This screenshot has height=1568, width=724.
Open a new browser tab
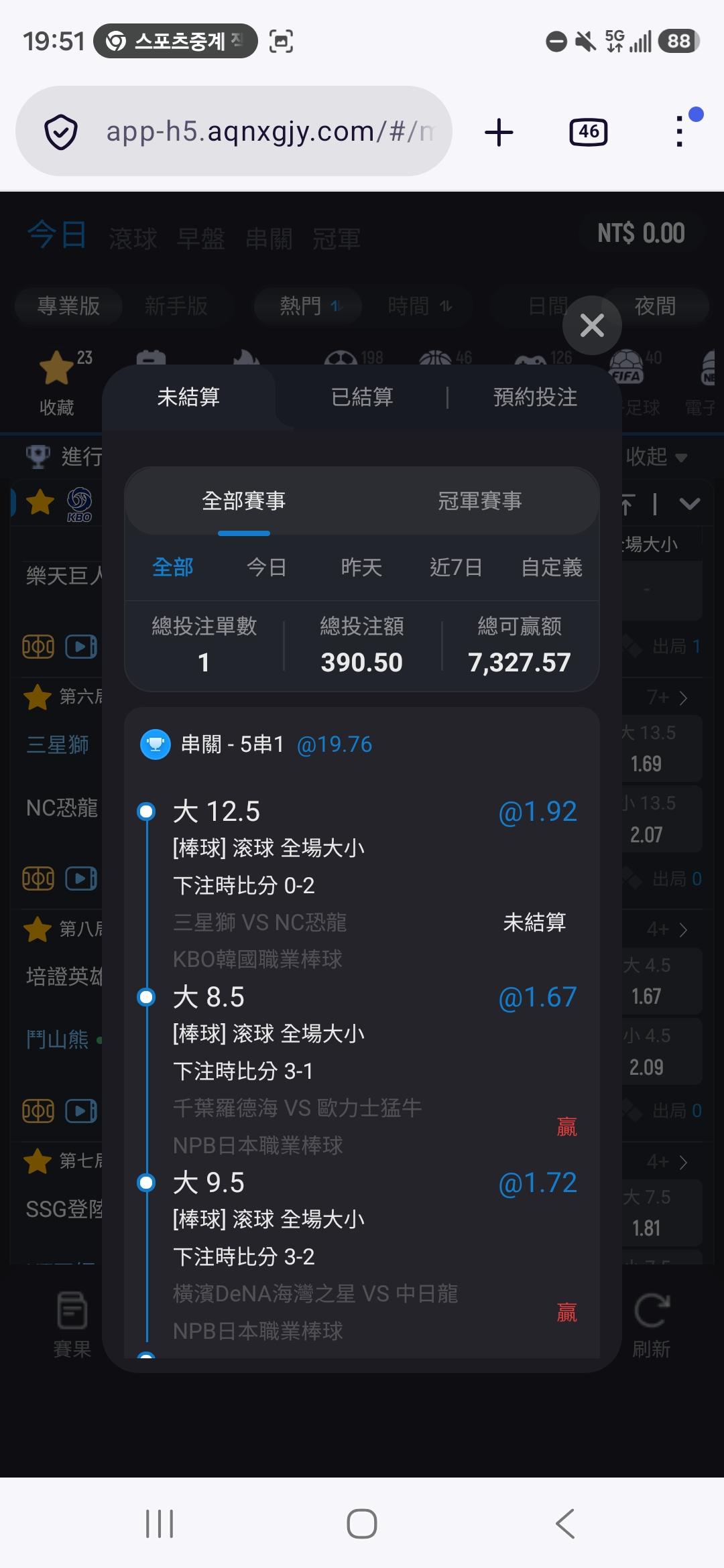(x=499, y=132)
